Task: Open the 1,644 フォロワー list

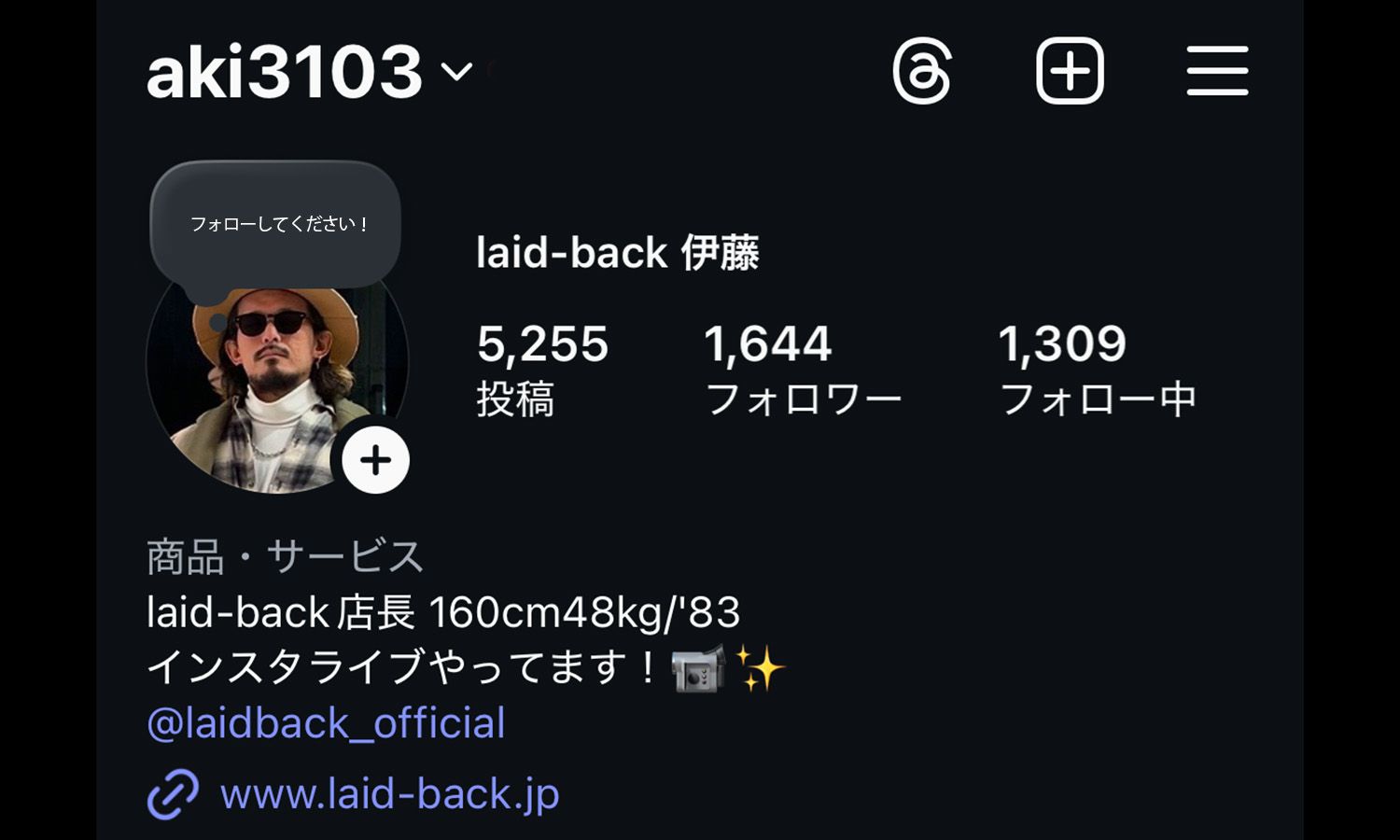Action: tap(803, 369)
